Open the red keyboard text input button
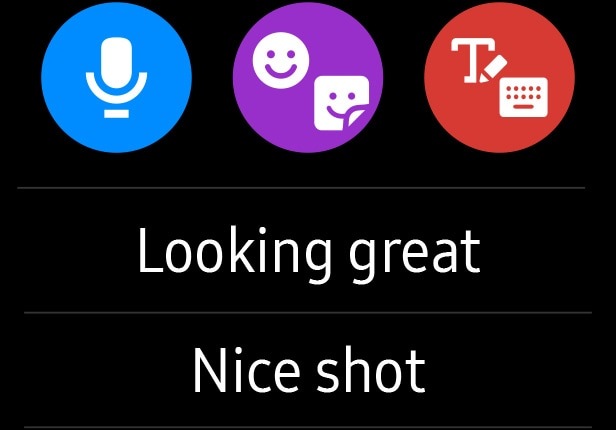The image size is (616, 430). [498, 76]
